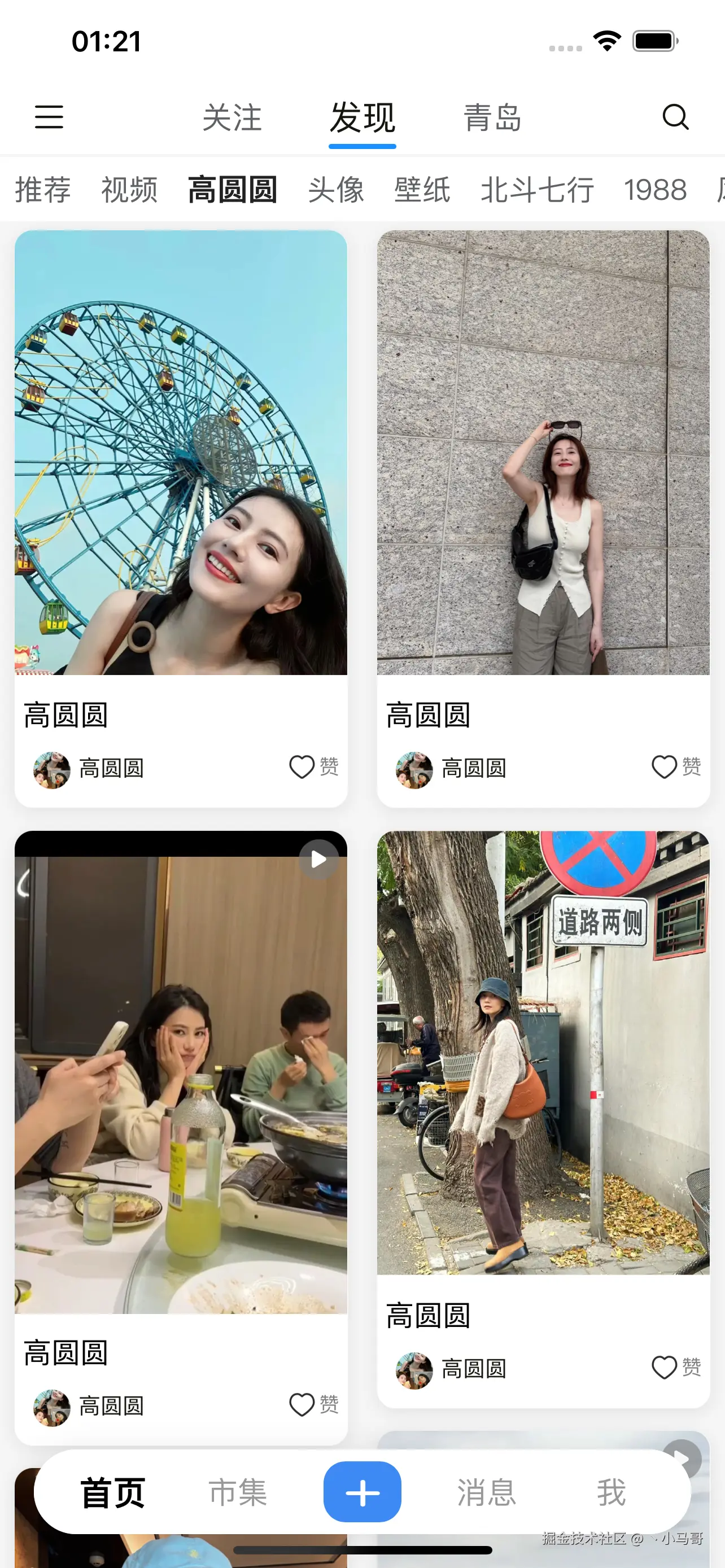The image size is (725, 1568).
Task: Open the search magnifier
Action: (x=675, y=116)
